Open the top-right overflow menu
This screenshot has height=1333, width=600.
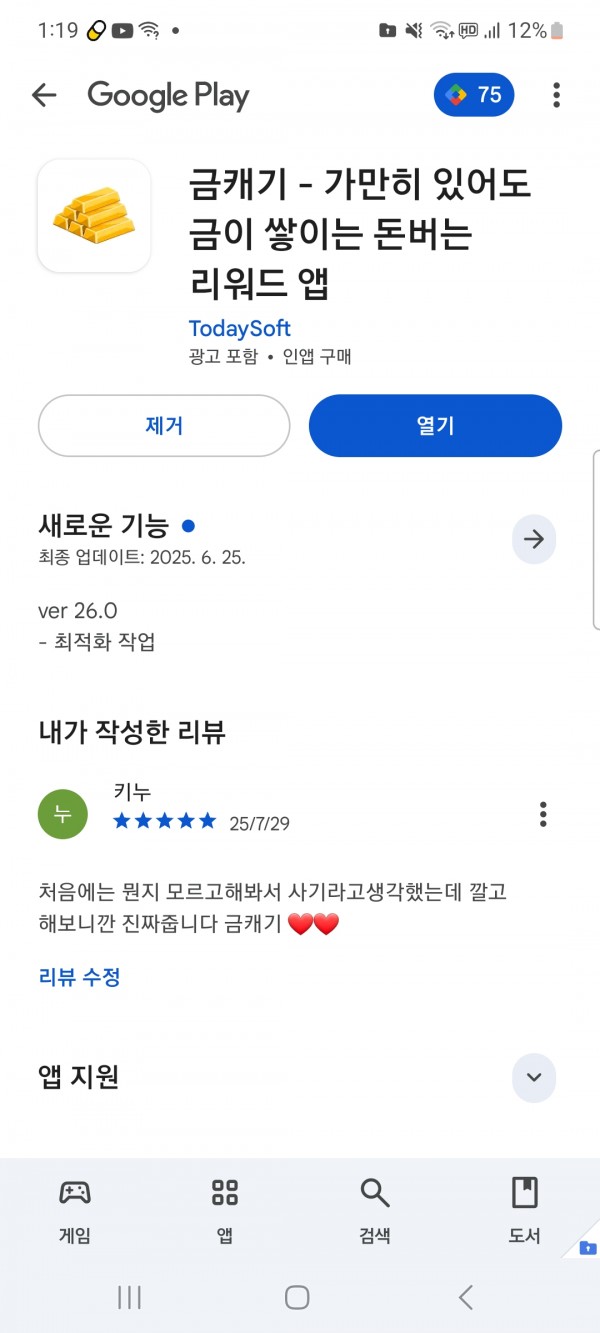coord(556,96)
